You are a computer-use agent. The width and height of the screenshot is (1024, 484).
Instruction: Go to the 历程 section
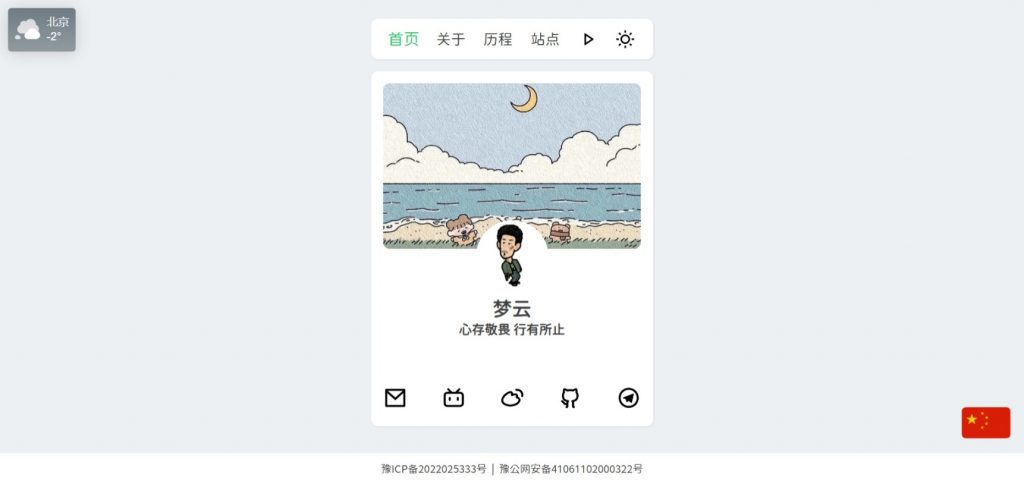click(498, 39)
